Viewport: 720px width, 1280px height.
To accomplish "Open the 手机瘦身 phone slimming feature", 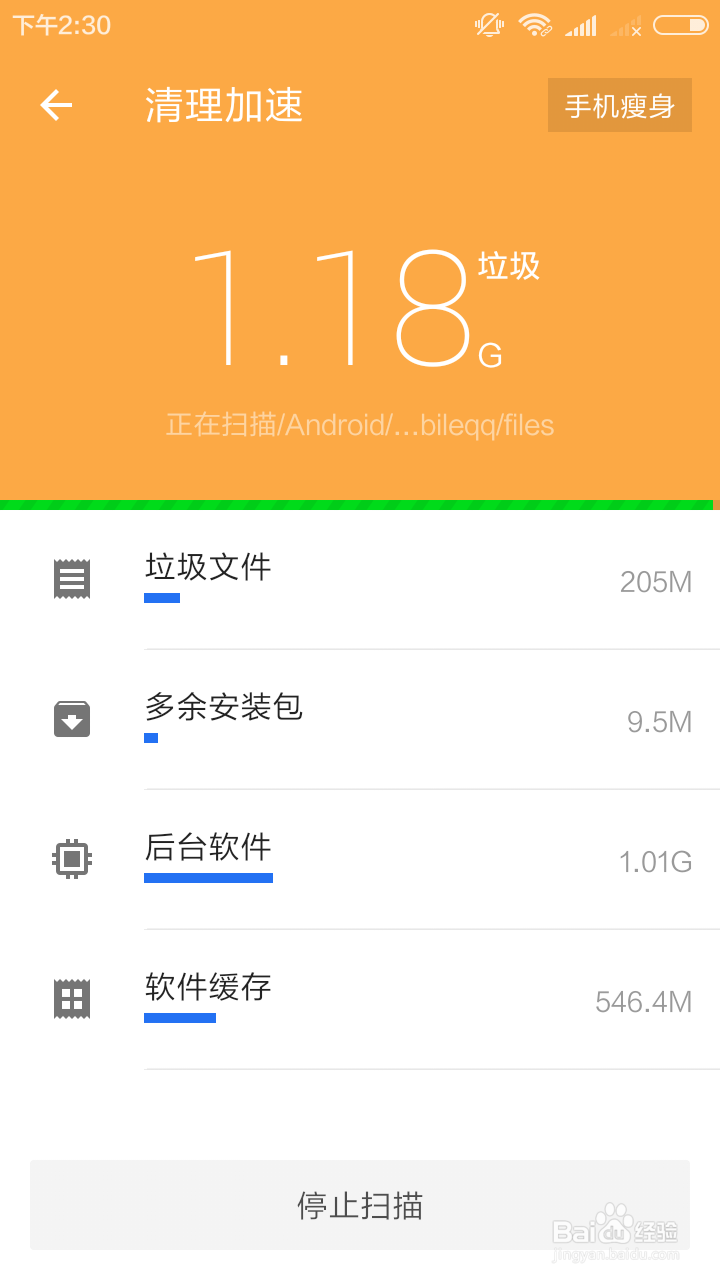I will tap(619, 104).
